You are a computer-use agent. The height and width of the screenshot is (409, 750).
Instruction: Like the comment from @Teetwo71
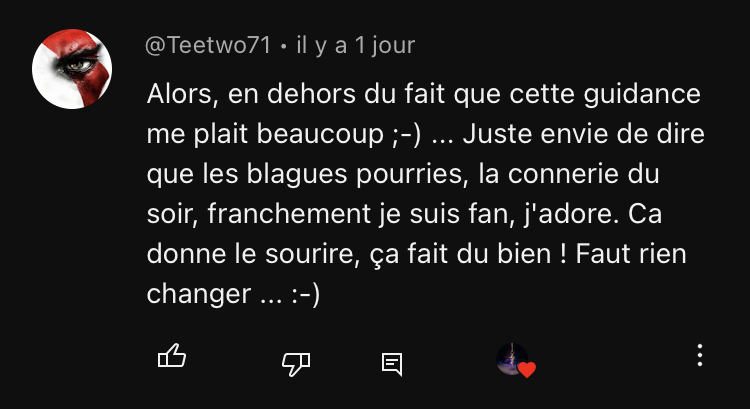pyautogui.click(x=172, y=357)
